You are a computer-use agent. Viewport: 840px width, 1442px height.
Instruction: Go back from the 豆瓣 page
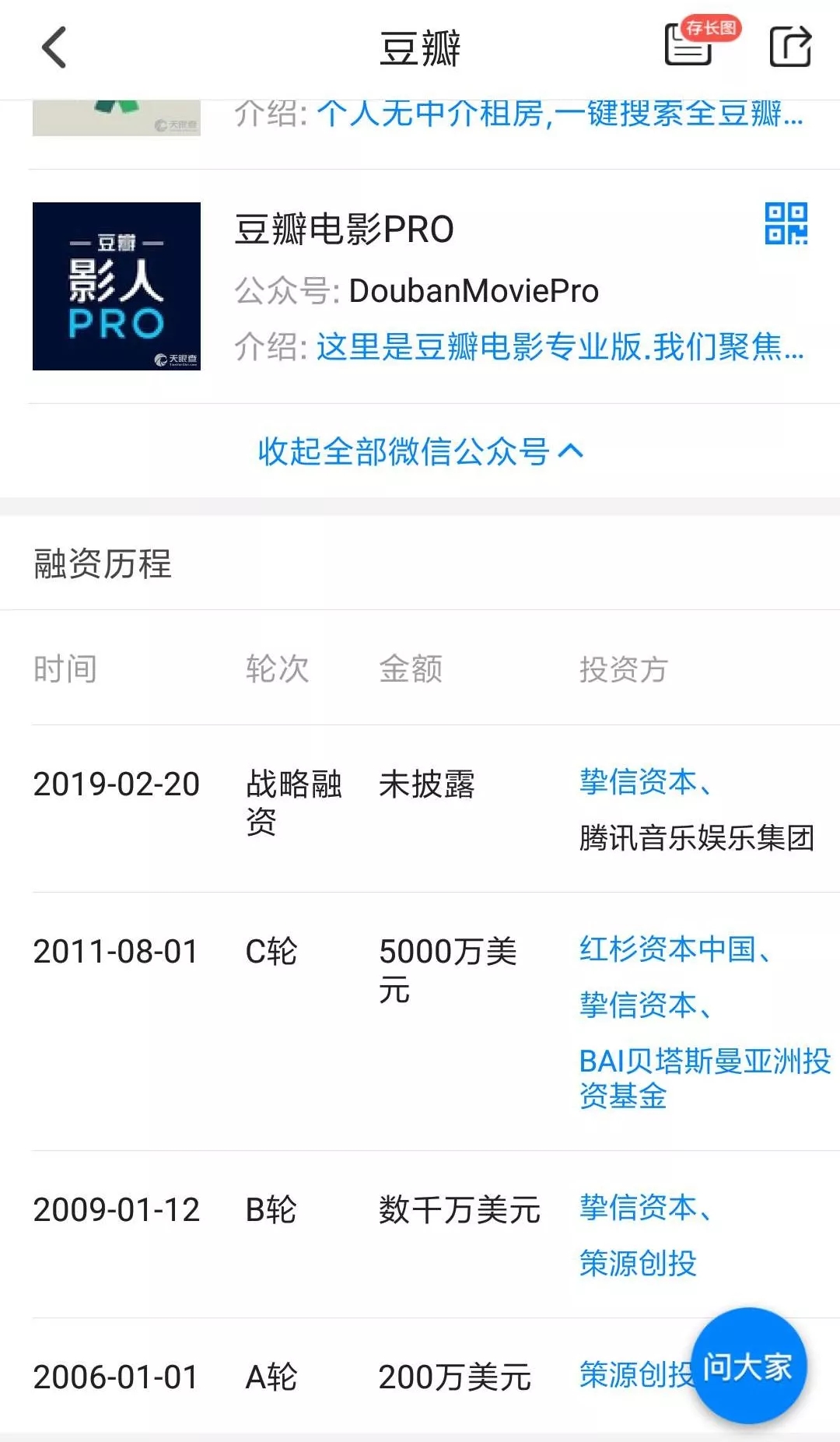[x=54, y=47]
